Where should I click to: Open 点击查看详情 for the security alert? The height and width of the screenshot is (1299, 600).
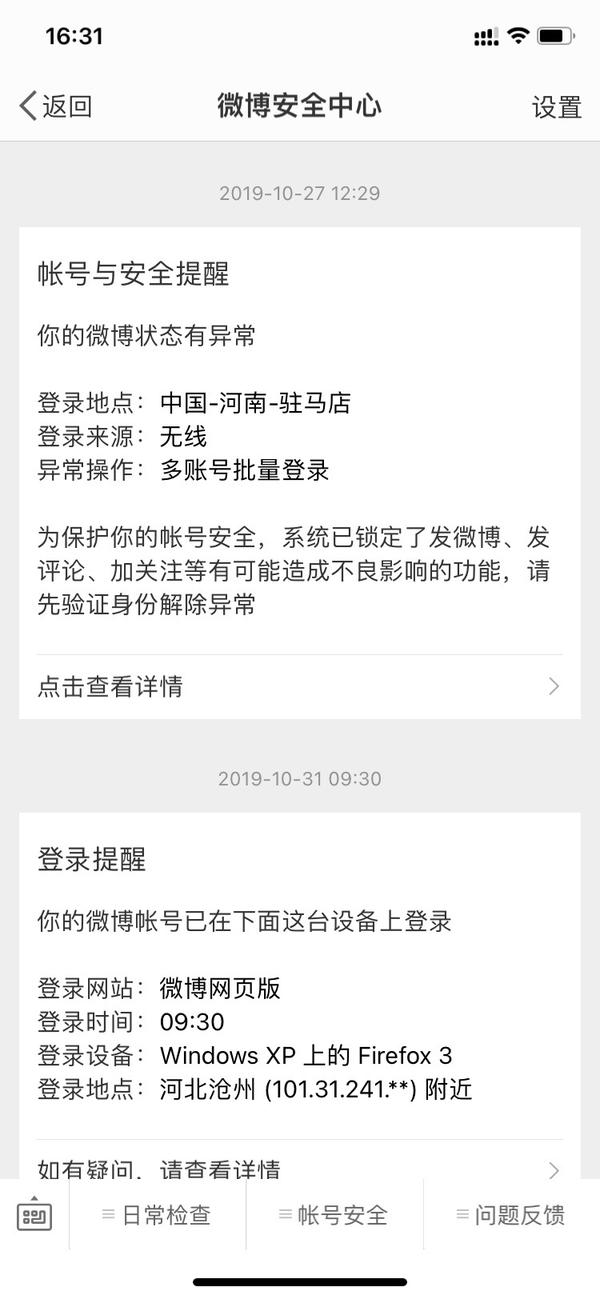[300, 686]
